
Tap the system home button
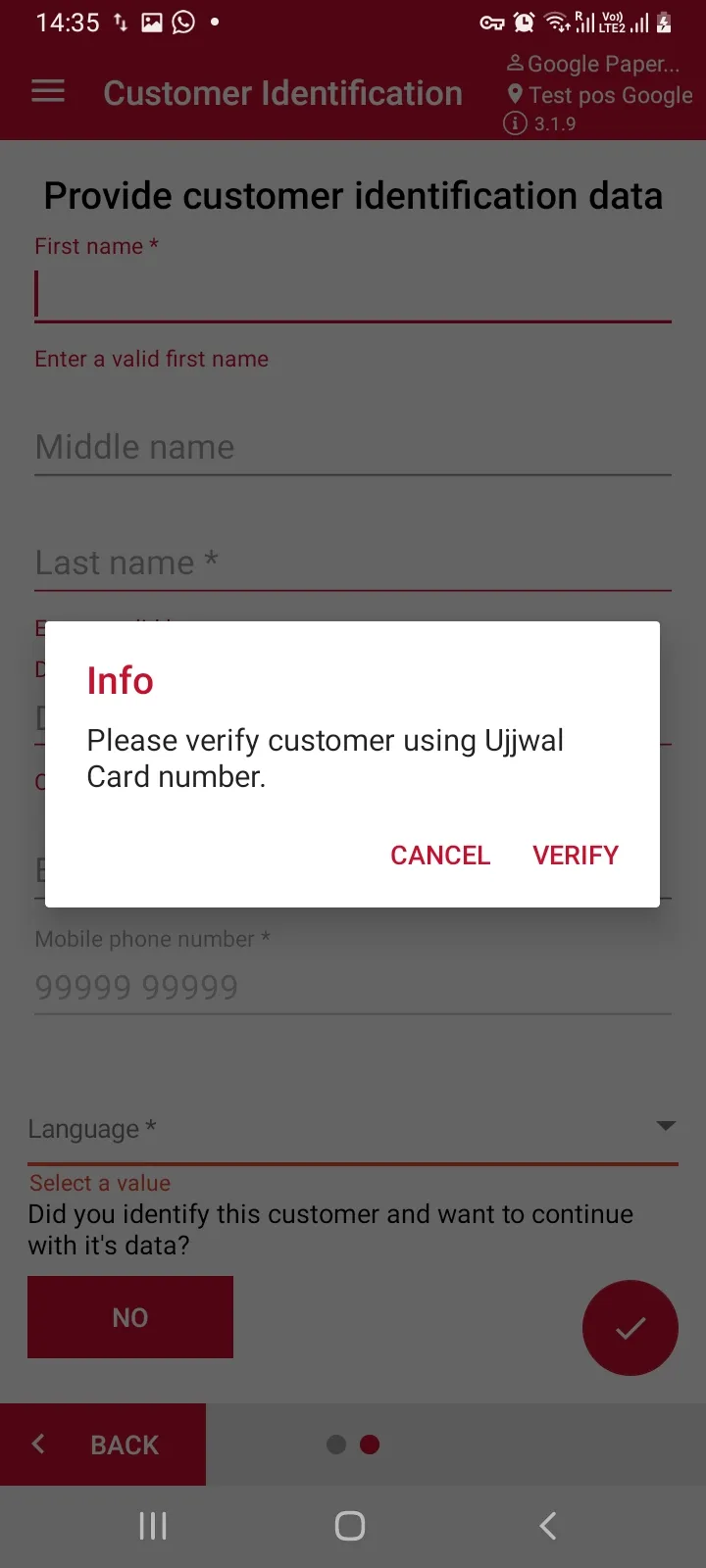350,1526
